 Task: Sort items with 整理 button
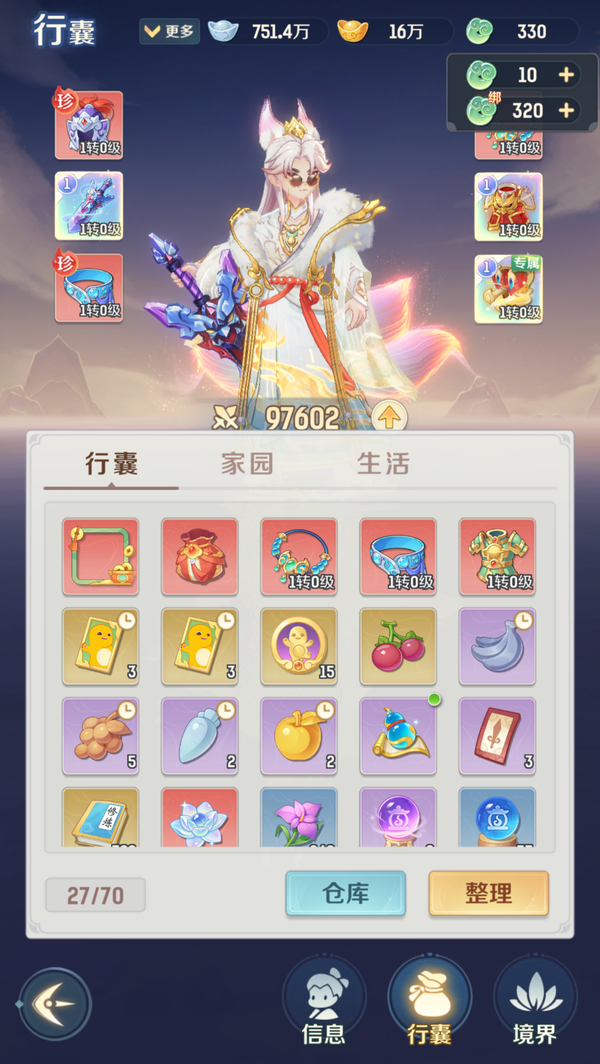point(488,893)
